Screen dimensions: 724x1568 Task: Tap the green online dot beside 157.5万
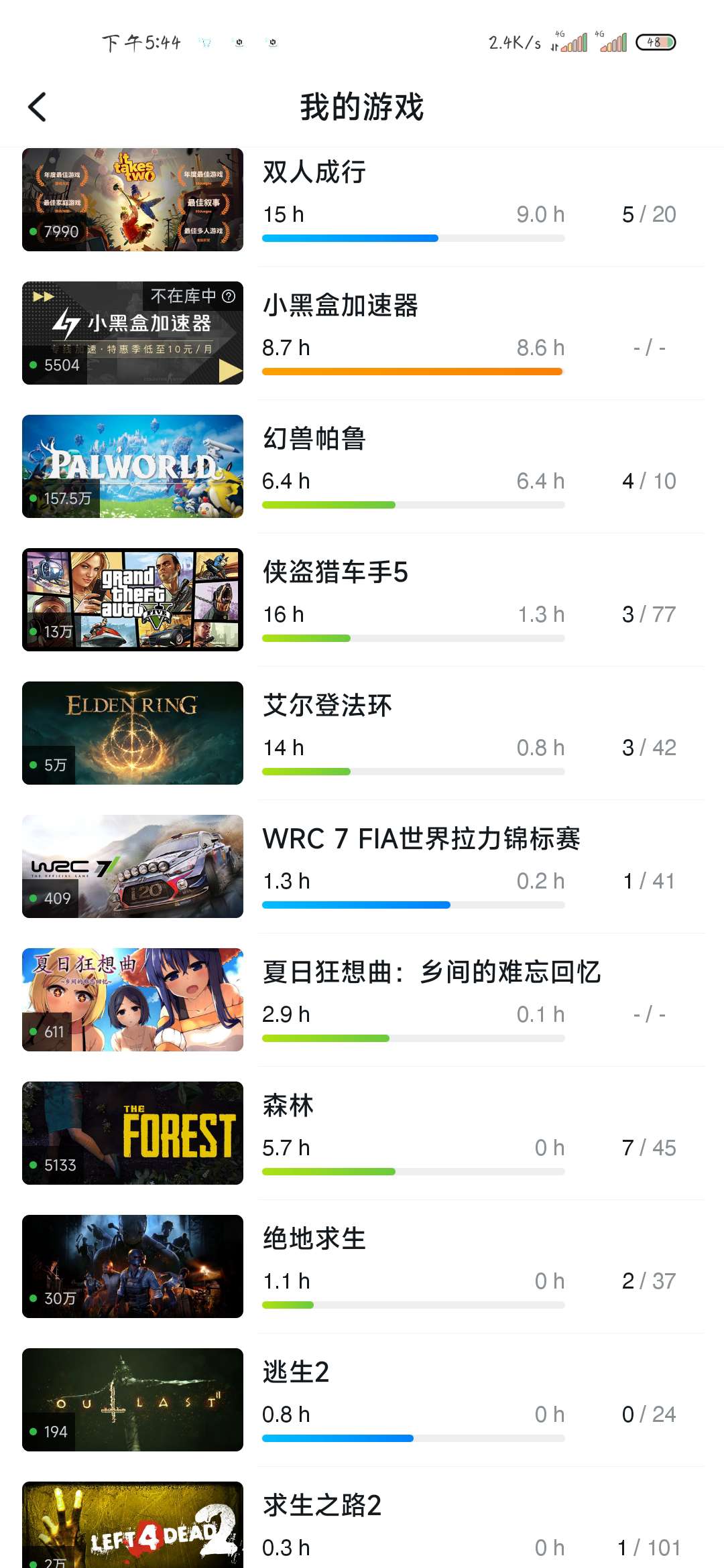[x=34, y=499]
